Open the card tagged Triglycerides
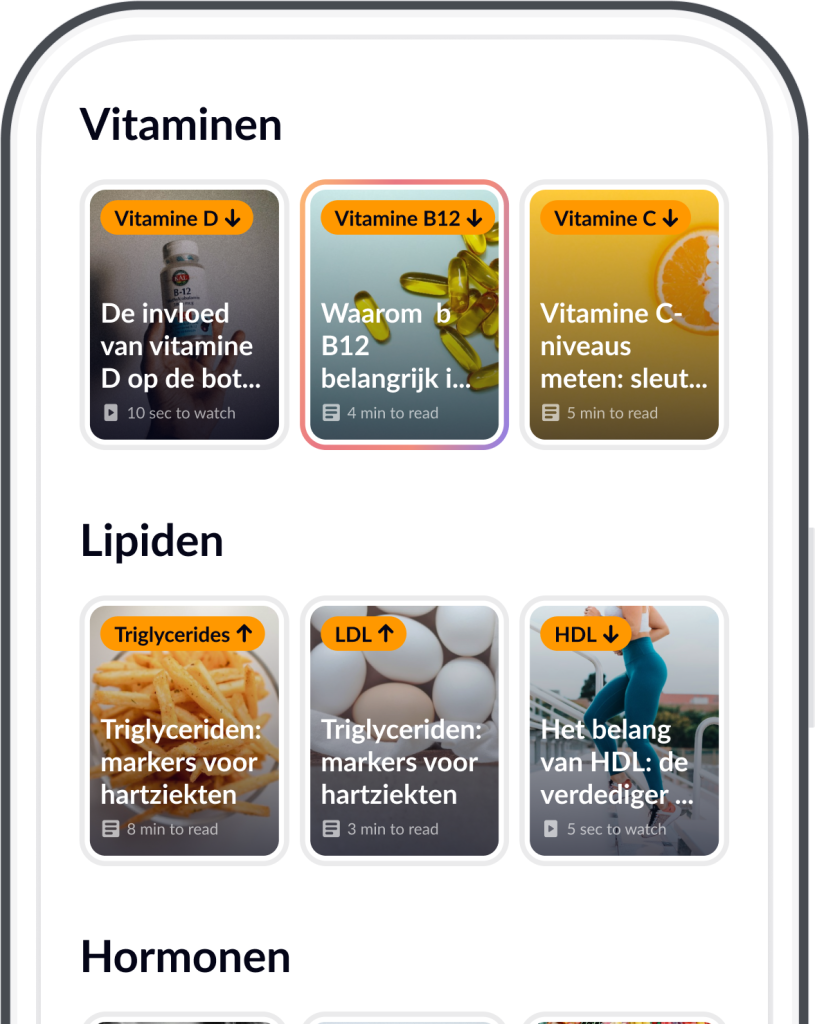The height and width of the screenshot is (1024, 815). (x=184, y=731)
